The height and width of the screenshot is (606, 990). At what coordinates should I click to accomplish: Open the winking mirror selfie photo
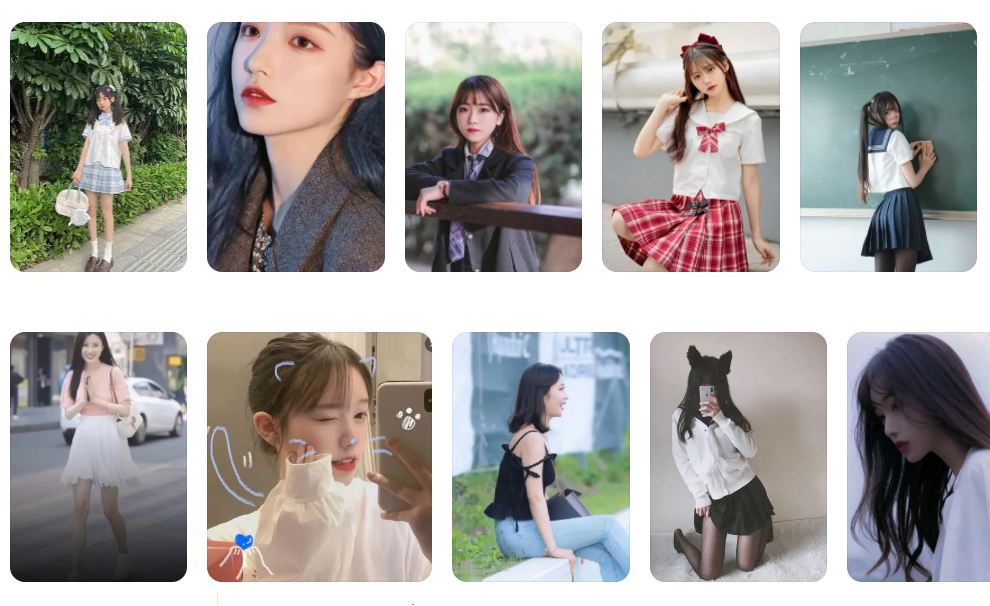[319, 457]
